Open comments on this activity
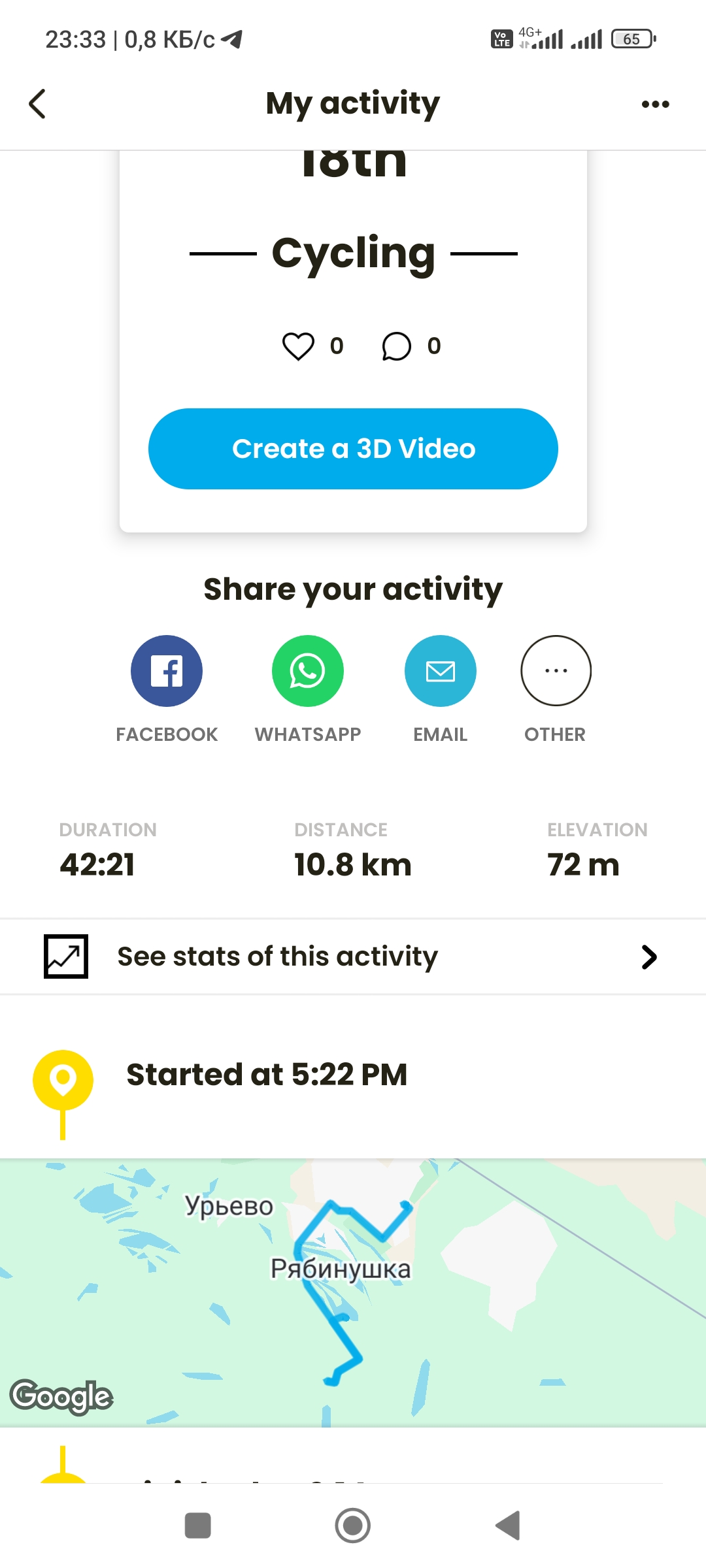The width and height of the screenshot is (706, 1568). coord(396,346)
